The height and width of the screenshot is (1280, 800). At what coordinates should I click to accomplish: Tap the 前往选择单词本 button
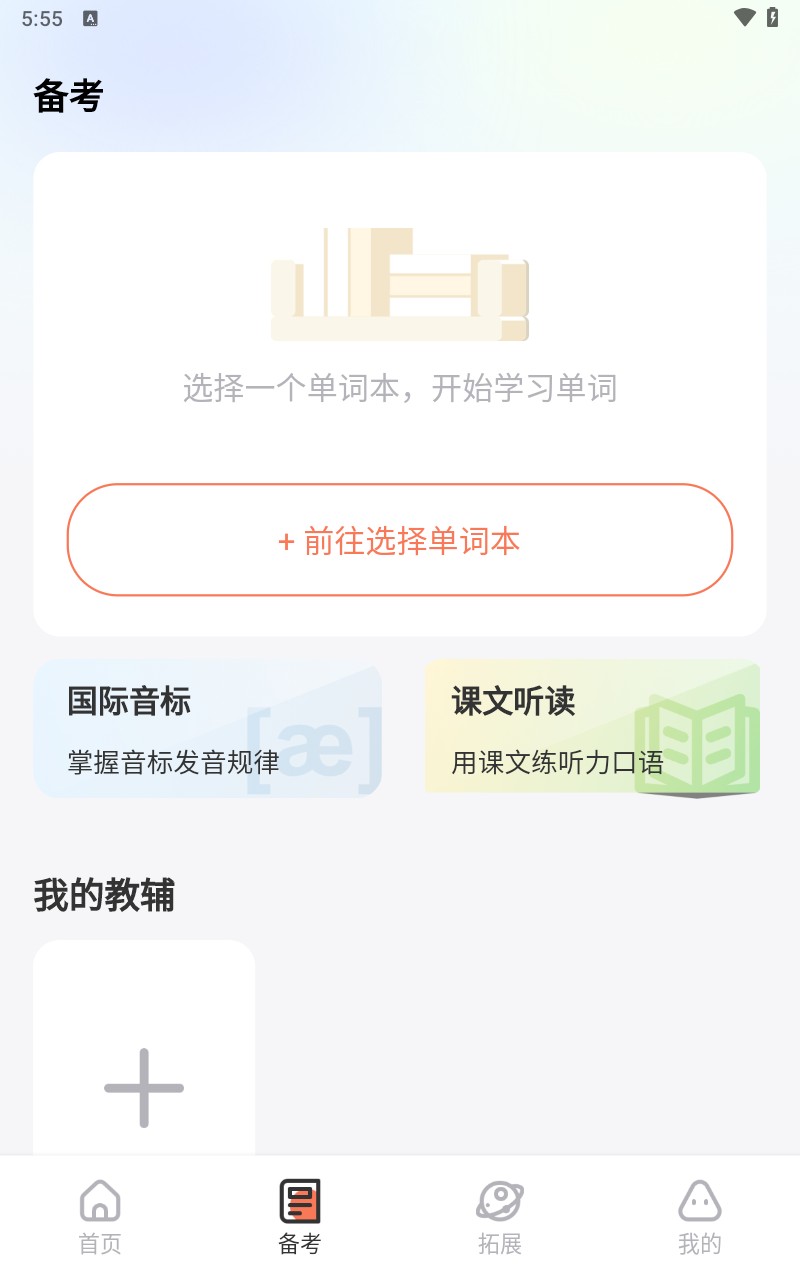[x=398, y=540]
